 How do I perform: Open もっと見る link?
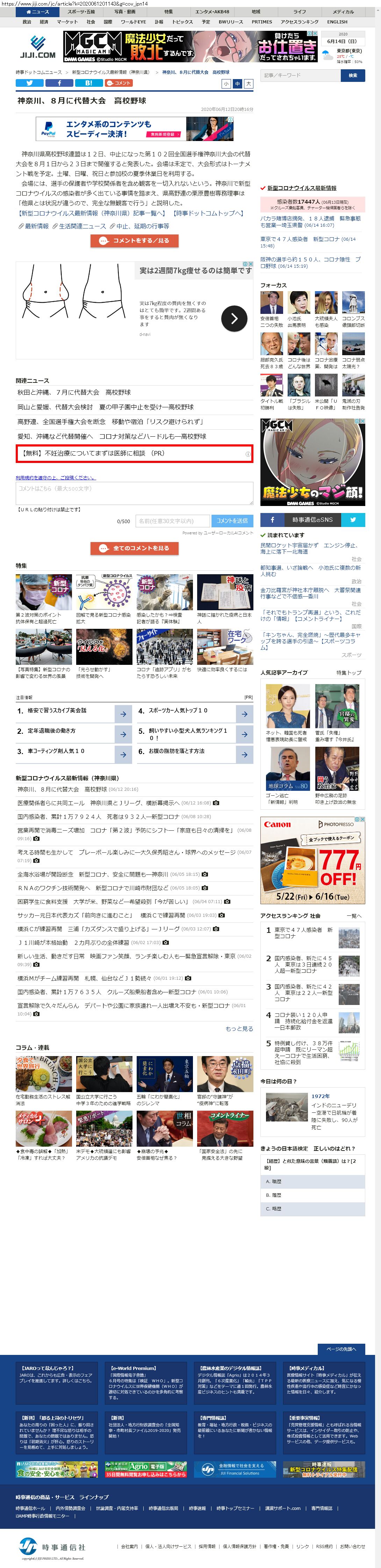(239, 1029)
